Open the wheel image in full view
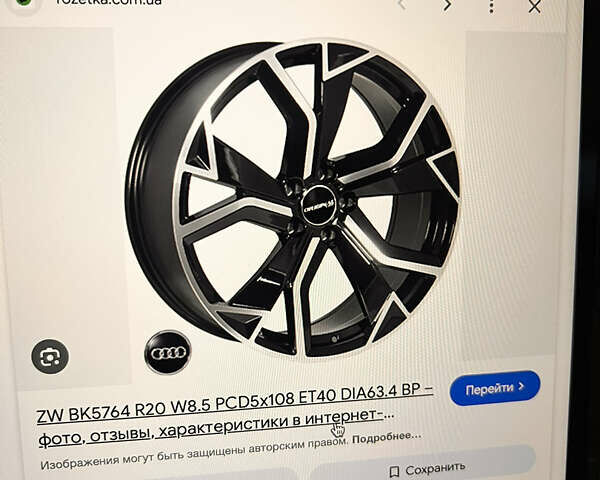Image resolution: width=600 pixels, height=480 pixels. coord(300,200)
